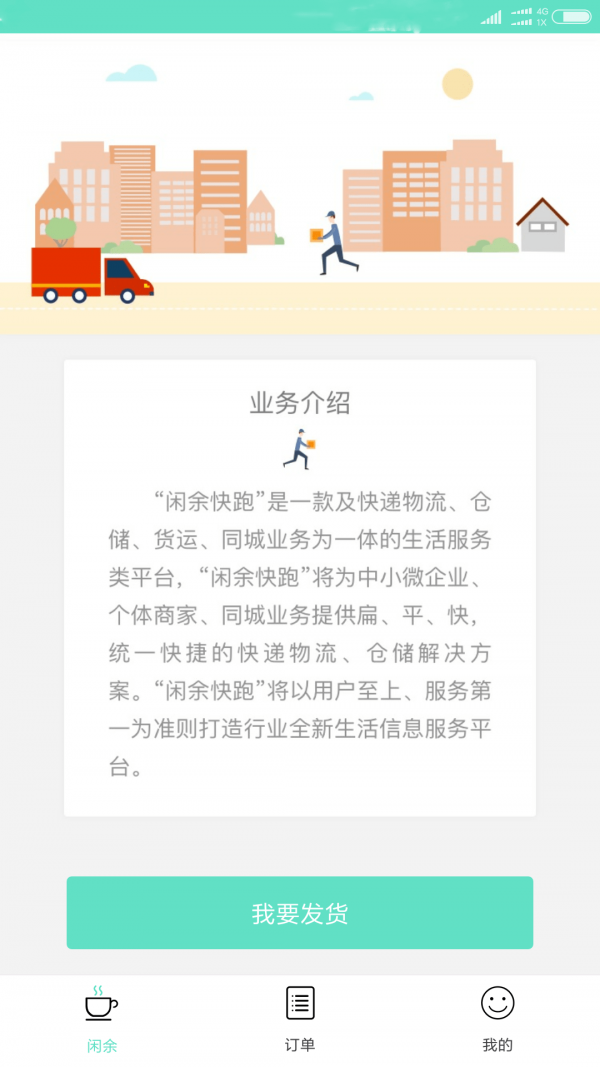600x1067 pixels.
Task: Tap the 我要发货 button
Action: (x=300, y=913)
